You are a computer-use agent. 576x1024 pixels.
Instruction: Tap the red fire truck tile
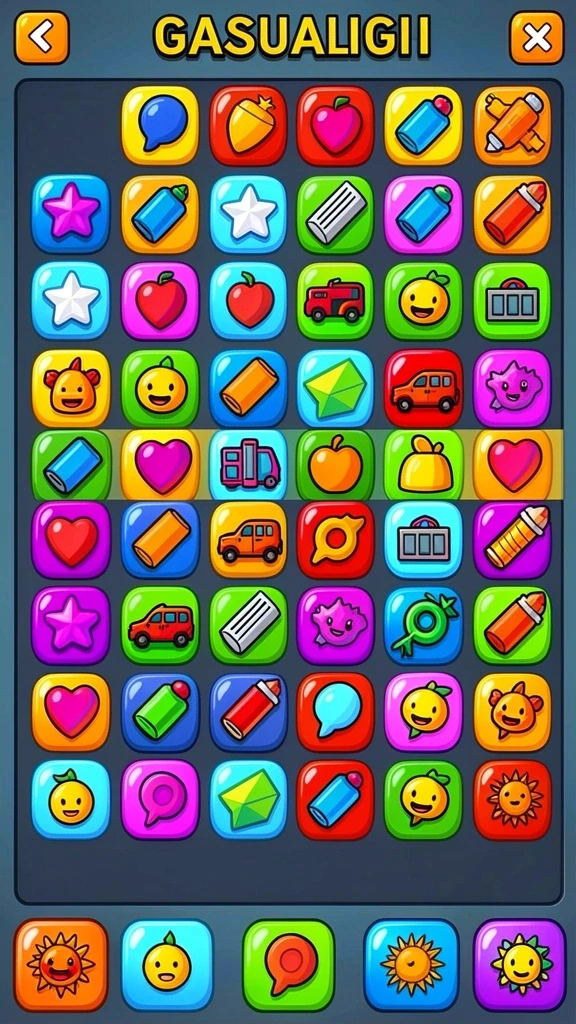point(336,302)
